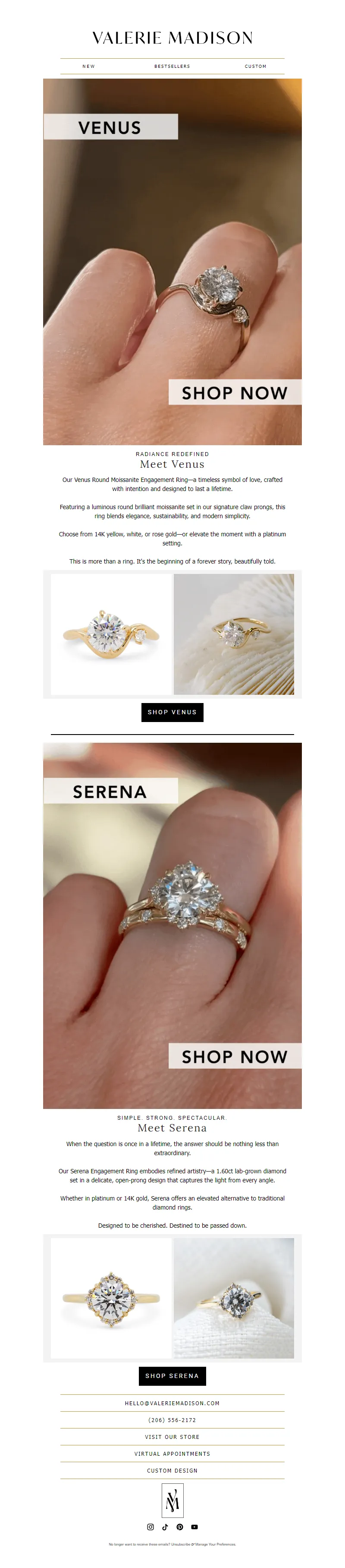
Task: Email hello@valeriemadison.com
Action: tap(172, 1403)
